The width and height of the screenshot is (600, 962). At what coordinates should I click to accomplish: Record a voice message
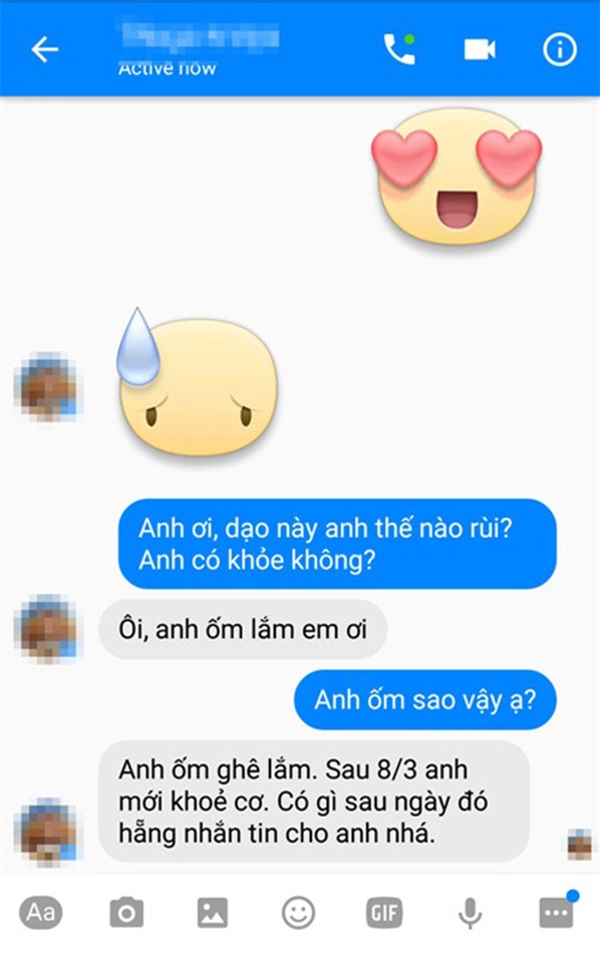(469, 912)
